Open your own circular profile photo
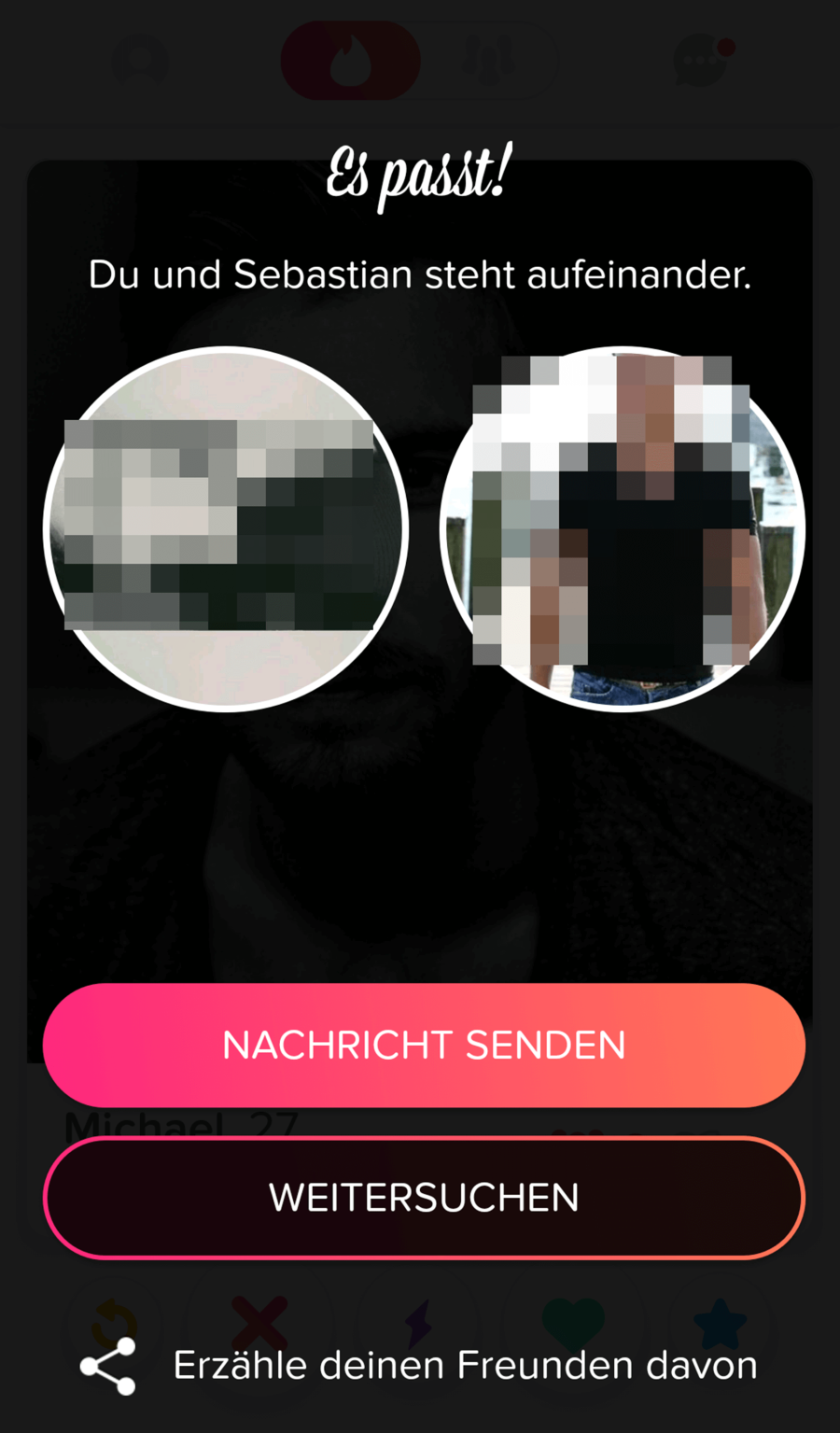This screenshot has width=840, height=1433. click(226, 527)
